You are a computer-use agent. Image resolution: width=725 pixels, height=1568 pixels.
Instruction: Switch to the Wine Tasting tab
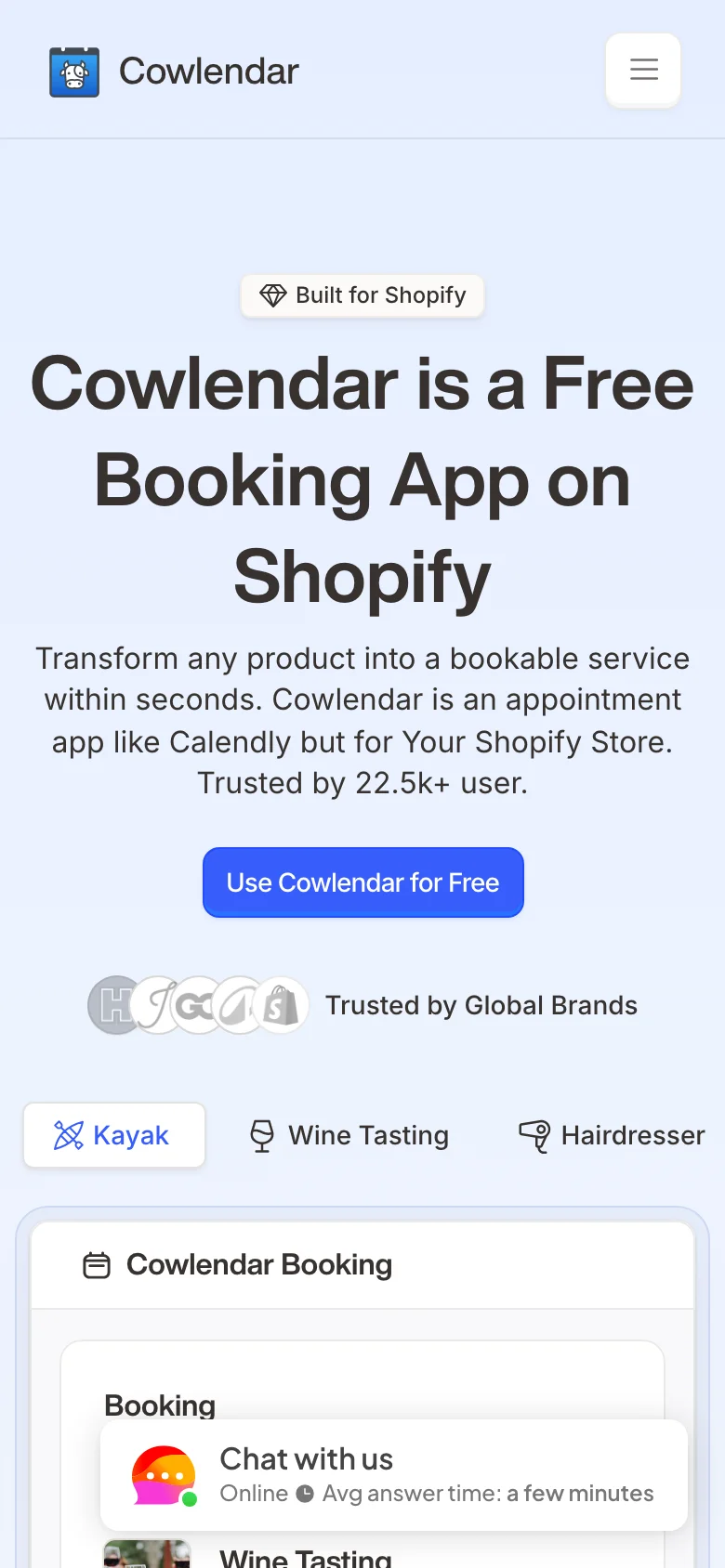[x=349, y=1135]
